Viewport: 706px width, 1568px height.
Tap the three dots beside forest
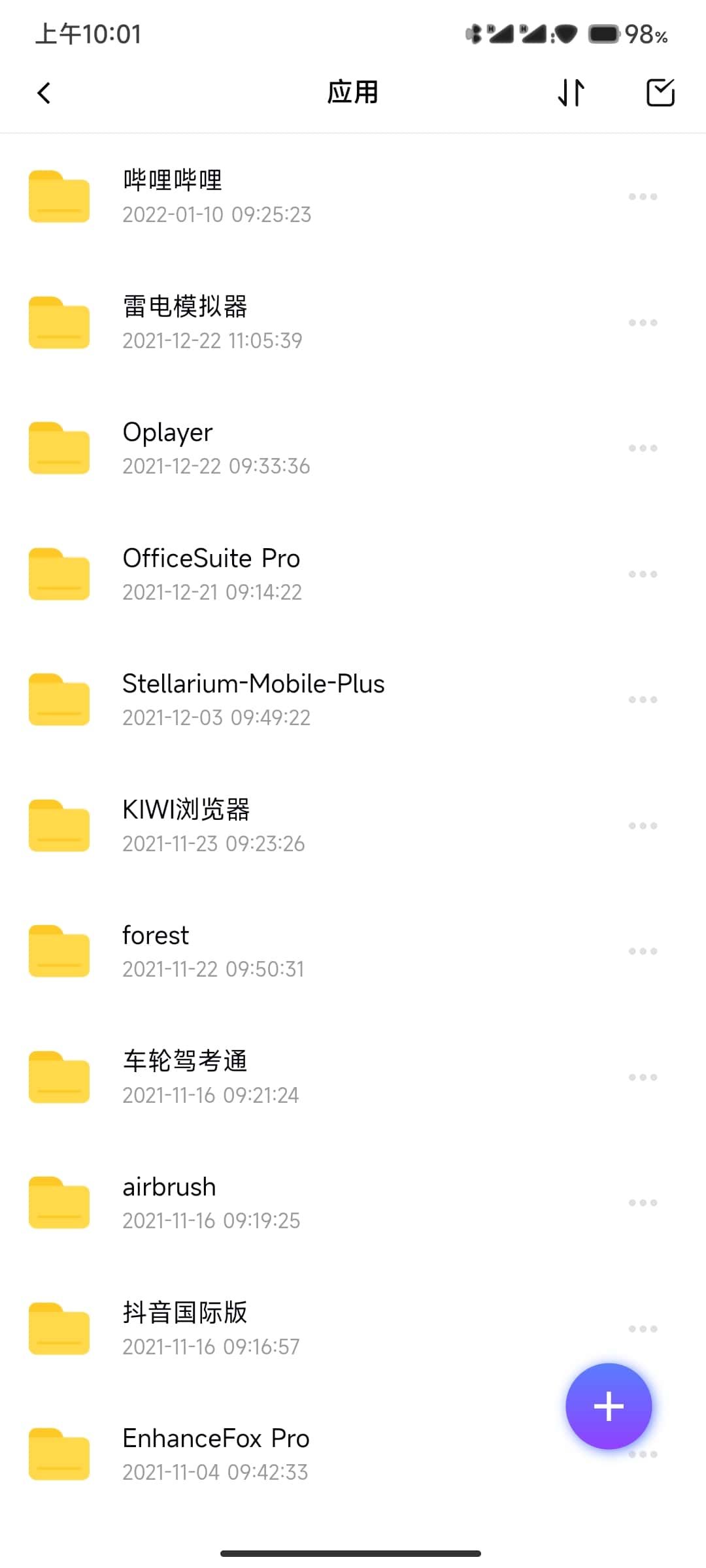pyautogui.click(x=643, y=951)
